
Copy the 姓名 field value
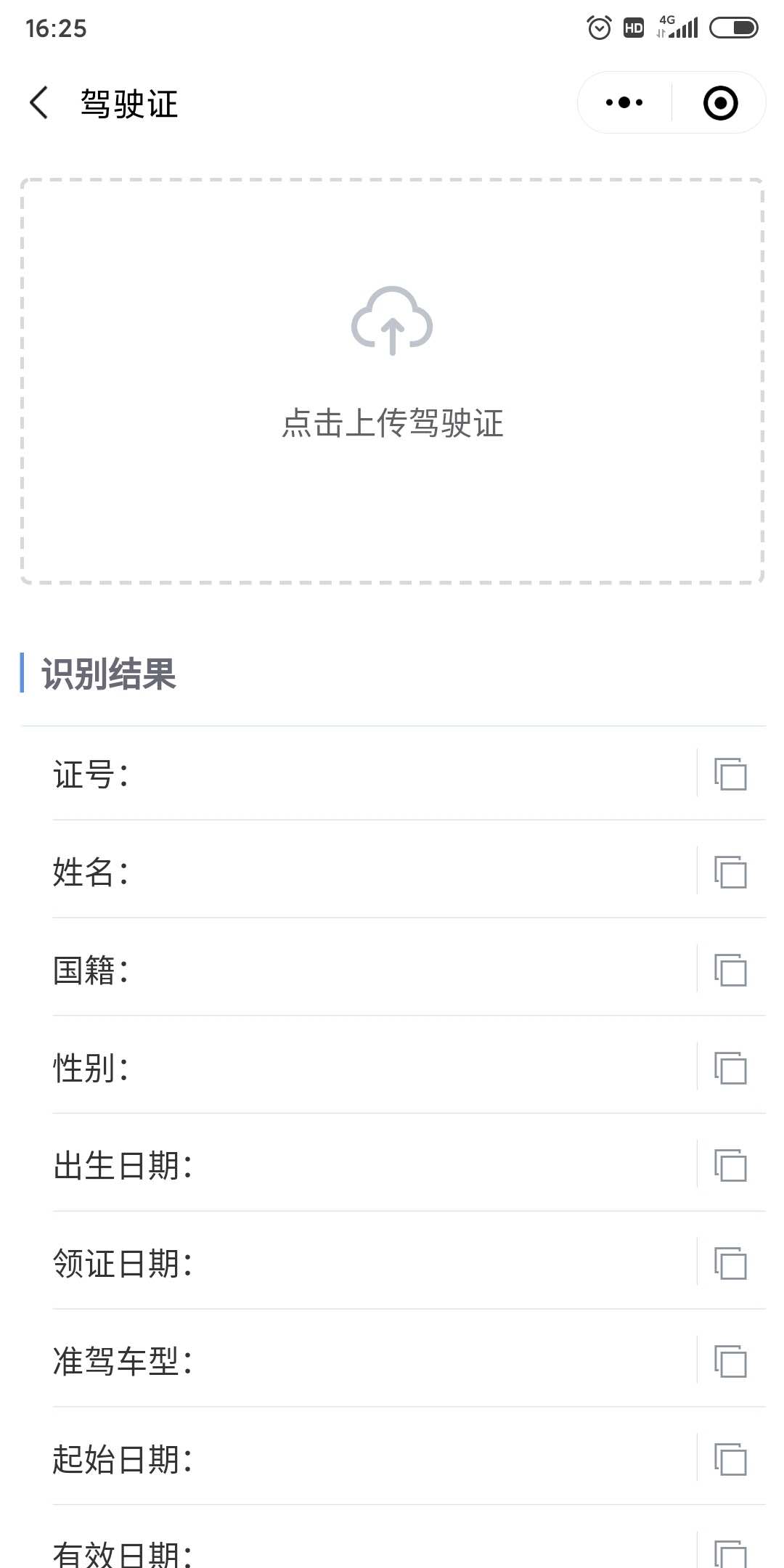[730, 872]
